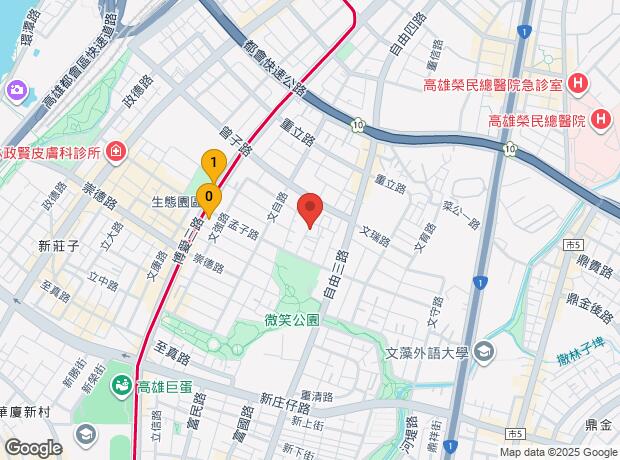Open the 高雄巨蛋 arena marker
This screenshot has width=620, height=460.
coord(121,385)
